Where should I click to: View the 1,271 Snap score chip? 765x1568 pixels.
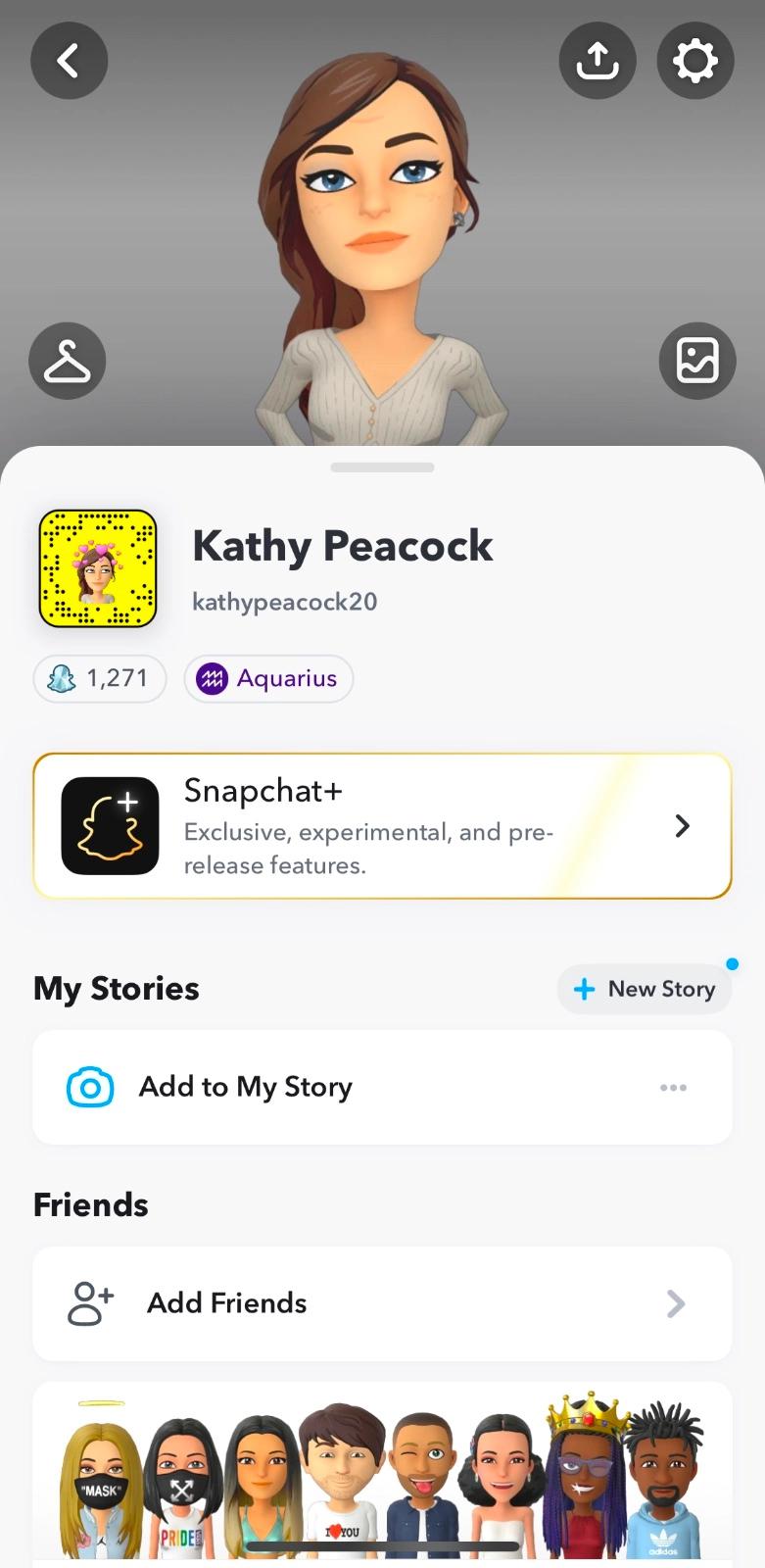100,678
